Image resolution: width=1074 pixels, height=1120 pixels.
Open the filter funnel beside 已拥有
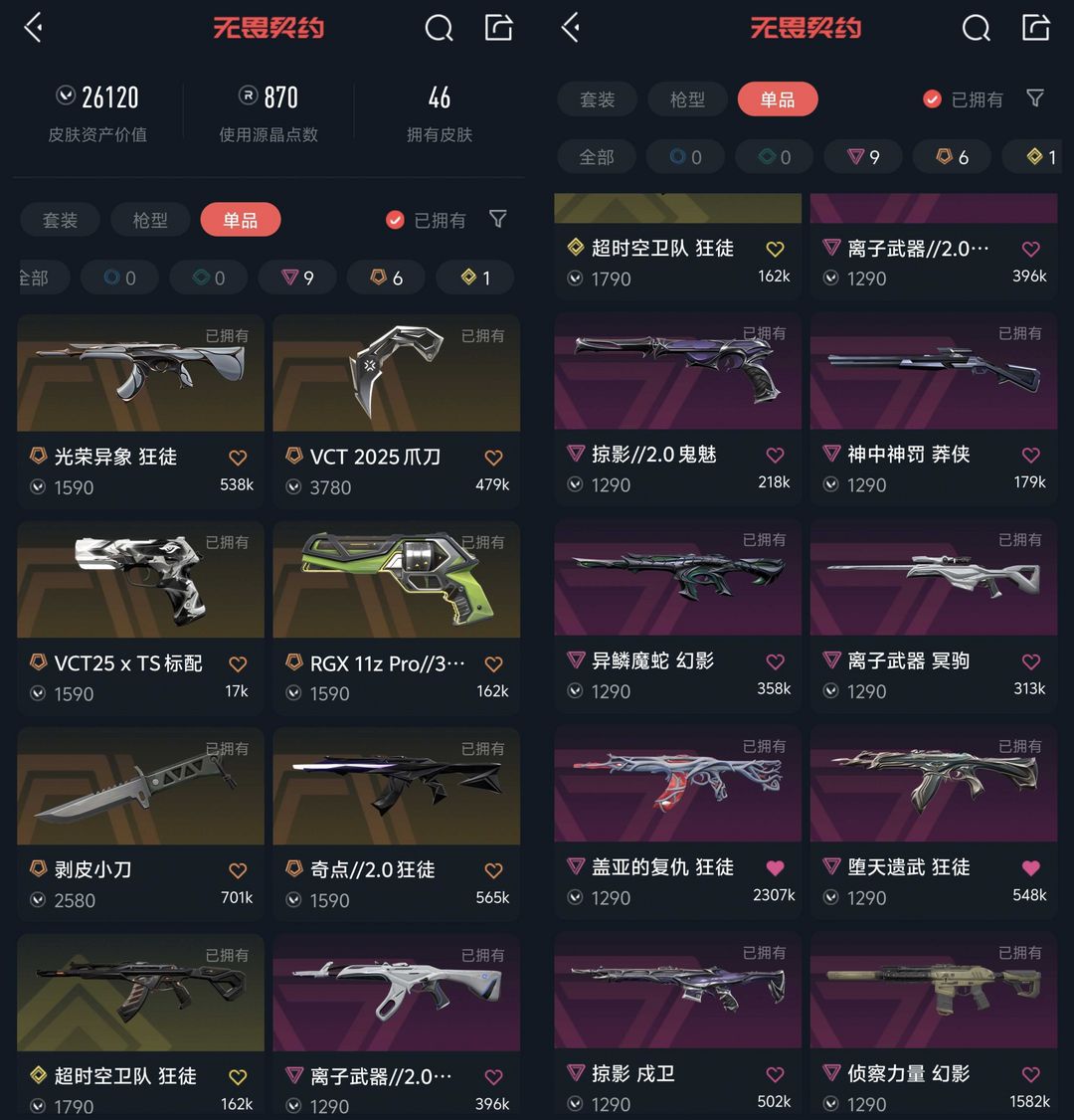point(498,220)
